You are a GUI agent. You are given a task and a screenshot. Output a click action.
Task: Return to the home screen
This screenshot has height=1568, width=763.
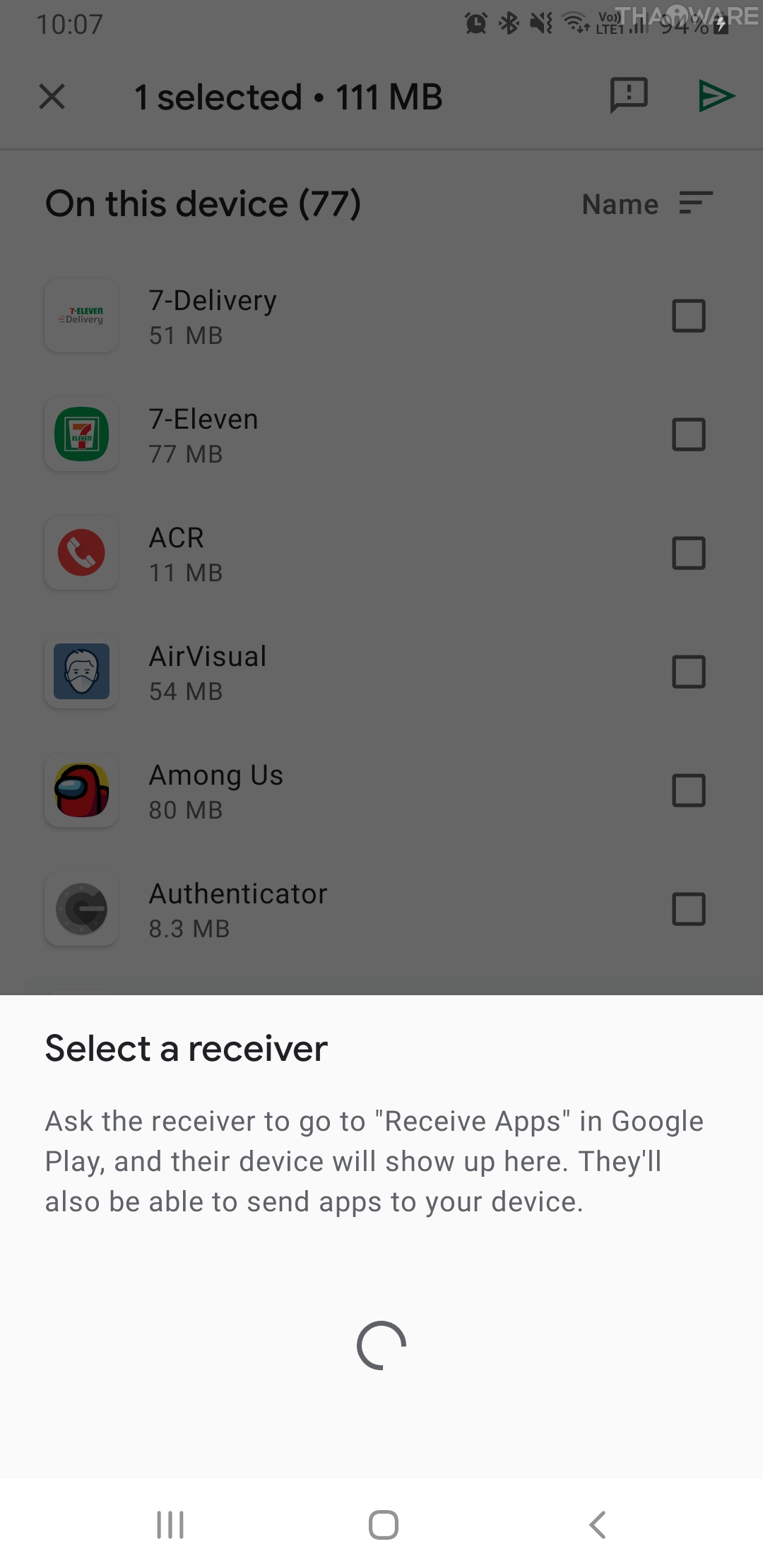pyautogui.click(x=383, y=1524)
